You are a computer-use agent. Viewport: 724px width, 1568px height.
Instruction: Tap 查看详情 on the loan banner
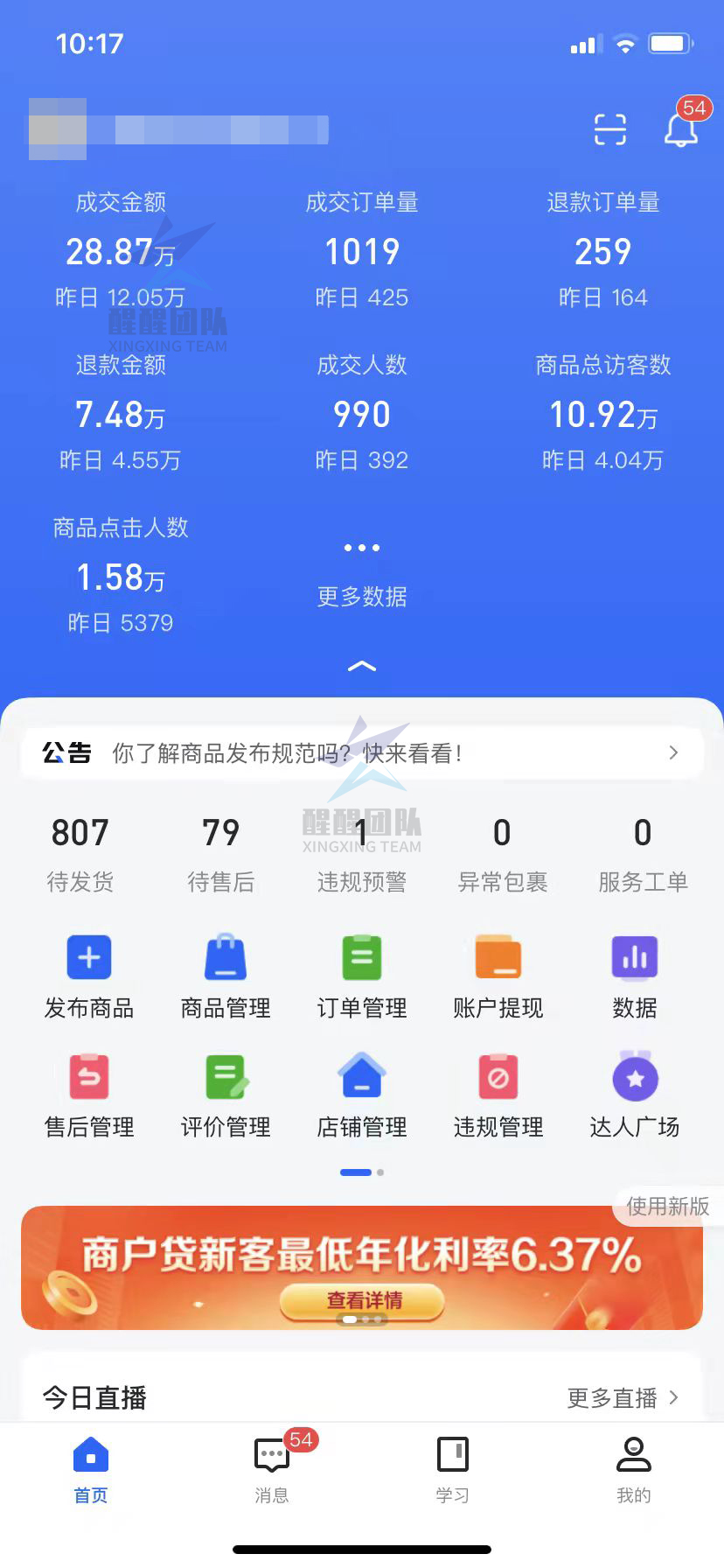[361, 1302]
